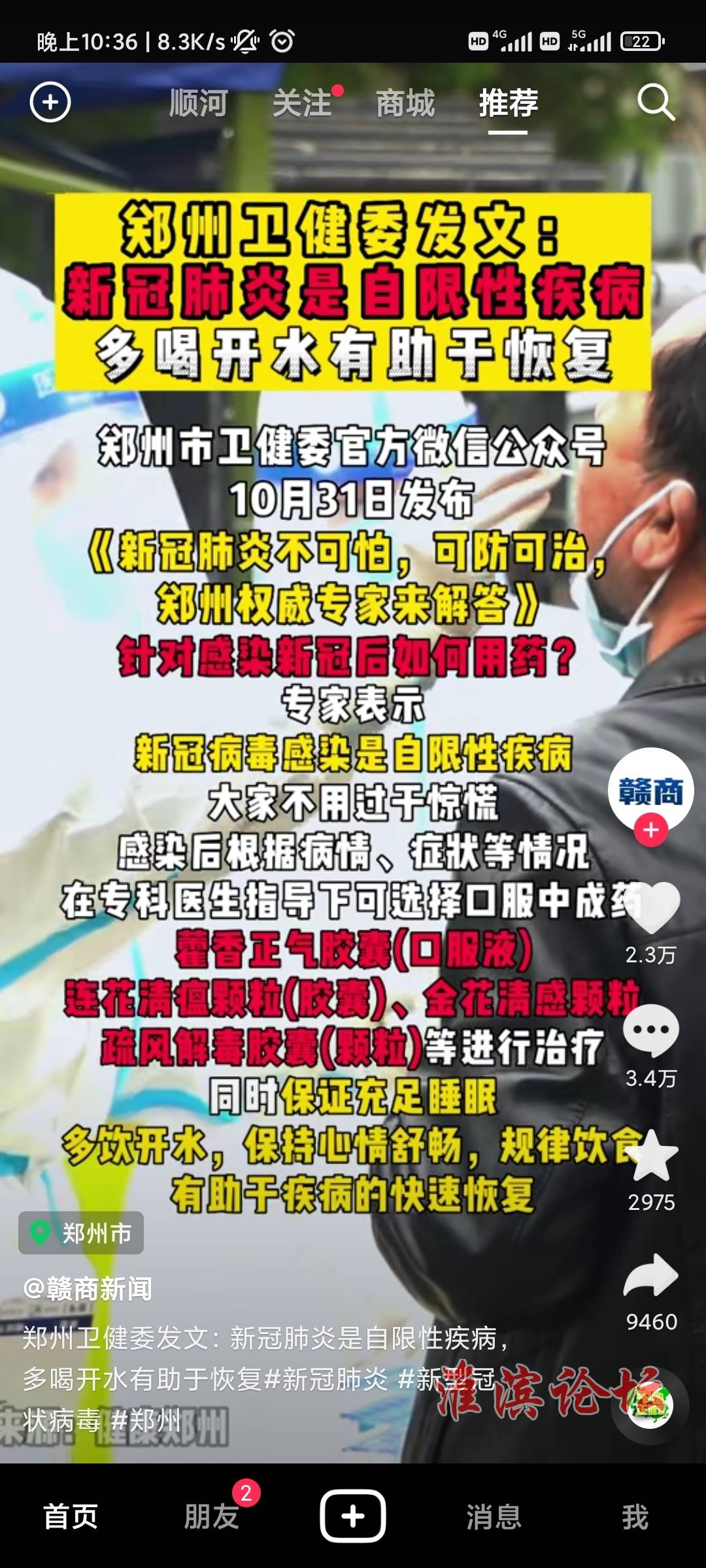Open the 消息 tab
The image size is (706, 1568).
point(494,1516)
